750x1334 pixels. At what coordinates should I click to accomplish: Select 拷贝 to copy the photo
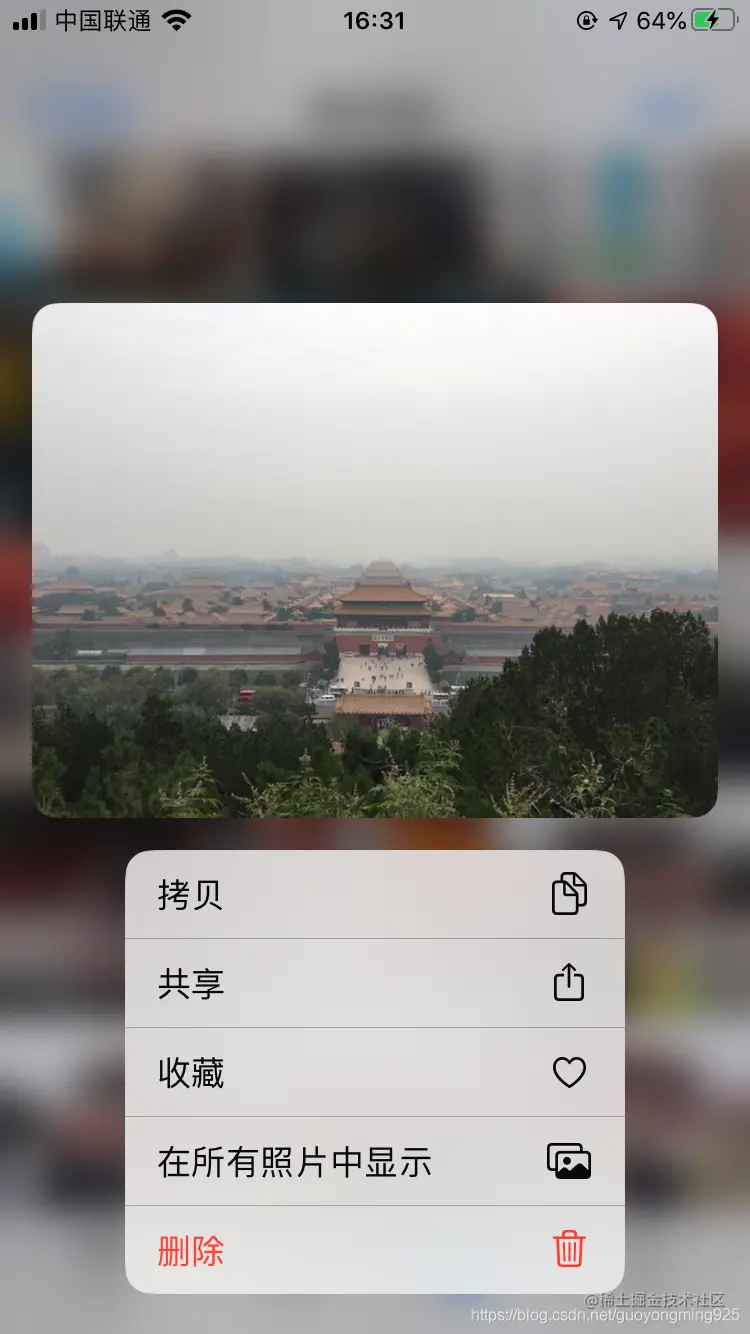[374, 895]
